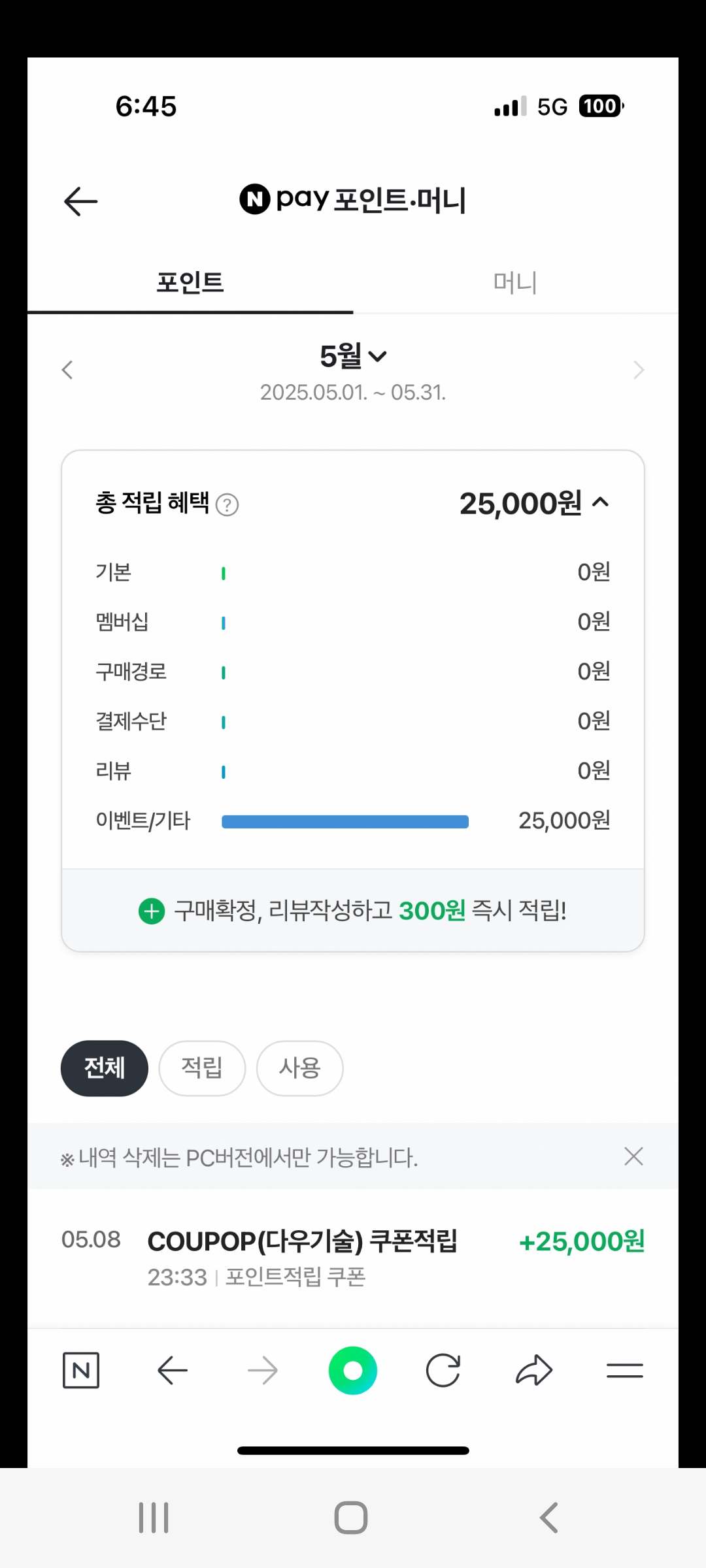Select the 포인트 tab
The image size is (706, 1568).
[190, 282]
